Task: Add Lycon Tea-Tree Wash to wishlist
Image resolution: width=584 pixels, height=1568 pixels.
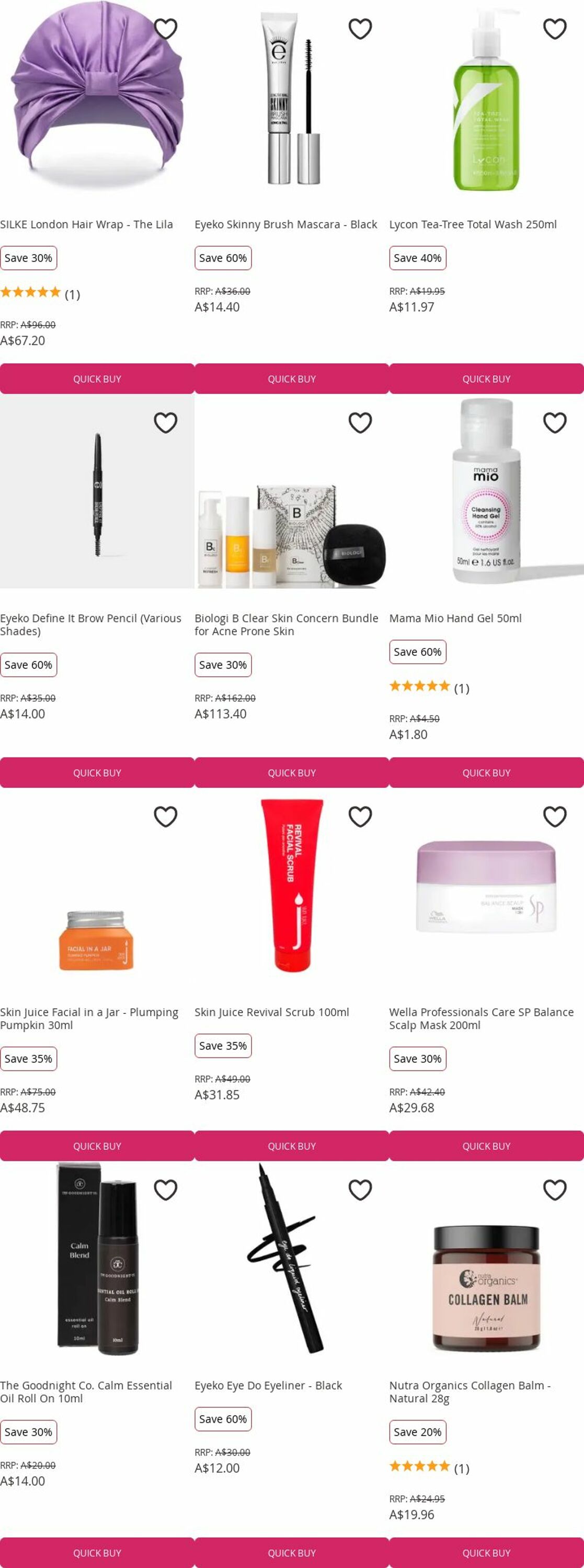Action: click(x=554, y=29)
